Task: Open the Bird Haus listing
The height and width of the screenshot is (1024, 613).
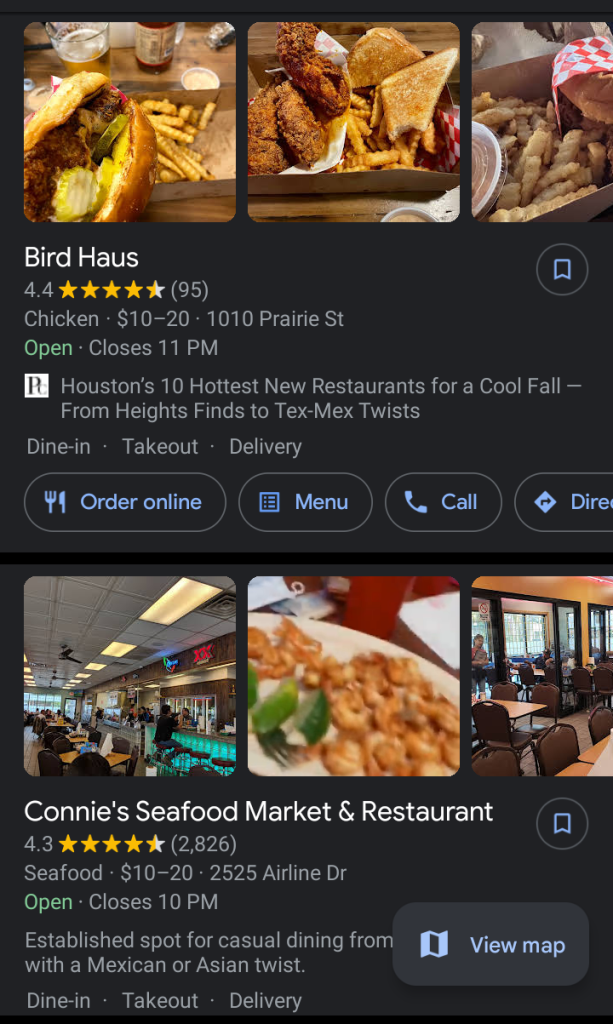Action: tap(82, 257)
